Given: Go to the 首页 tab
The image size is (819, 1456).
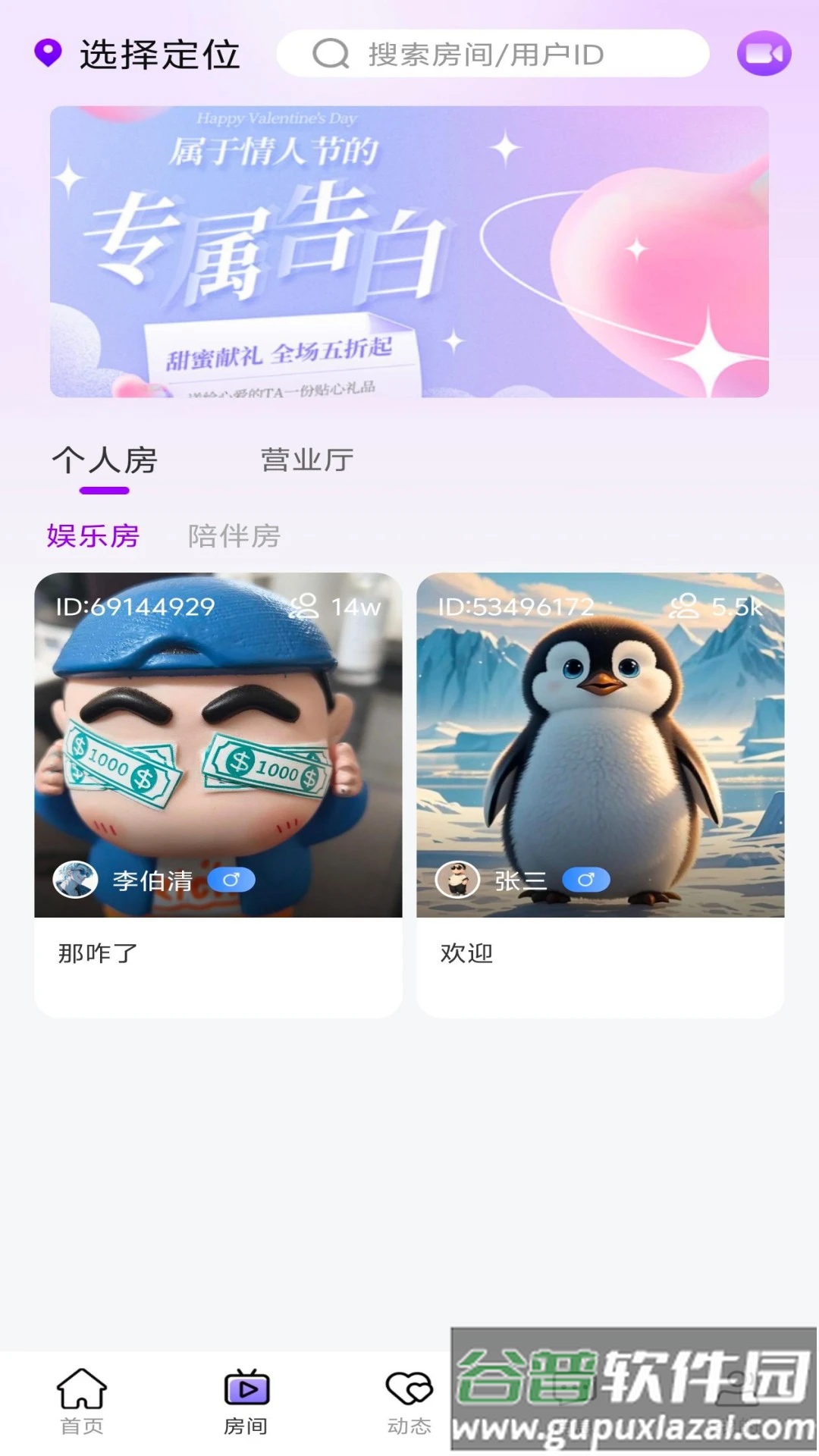Looking at the screenshot, I should pyautogui.click(x=82, y=1401).
